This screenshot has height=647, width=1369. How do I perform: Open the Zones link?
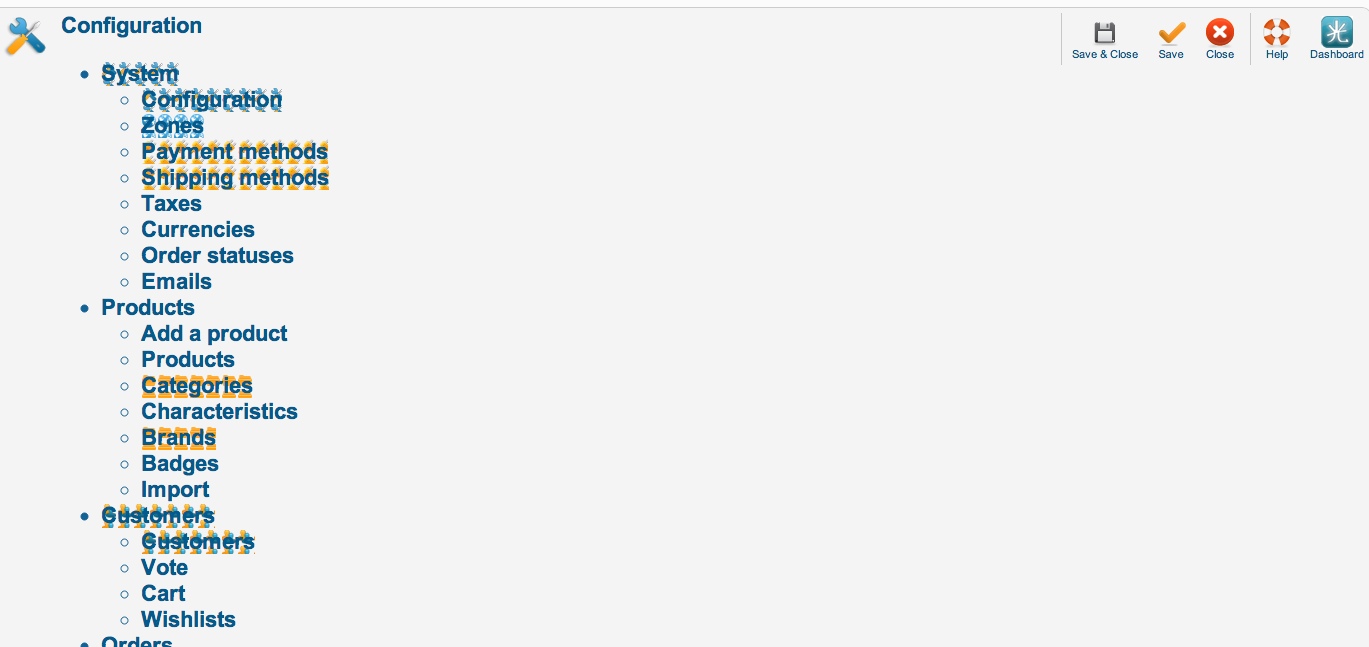pyautogui.click(x=172, y=126)
